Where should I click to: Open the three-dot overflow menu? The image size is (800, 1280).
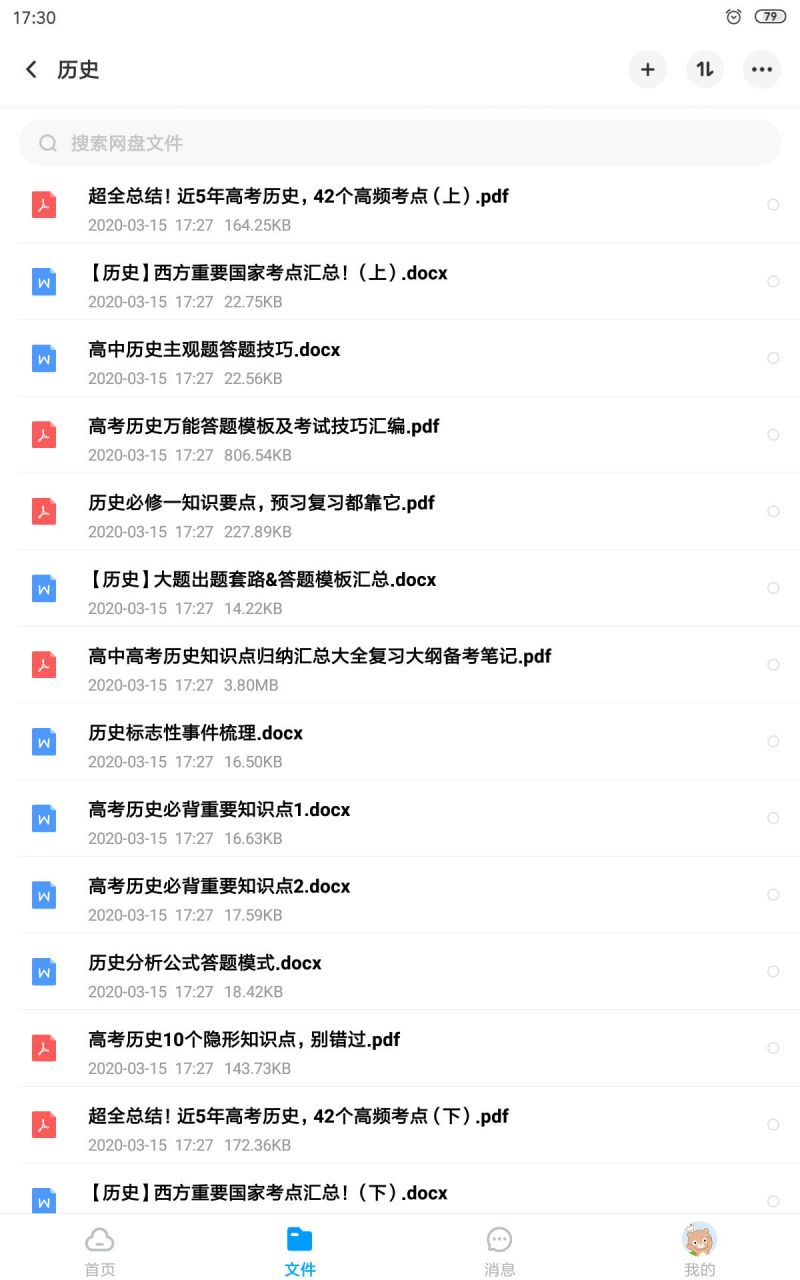(x=762, y=69)
